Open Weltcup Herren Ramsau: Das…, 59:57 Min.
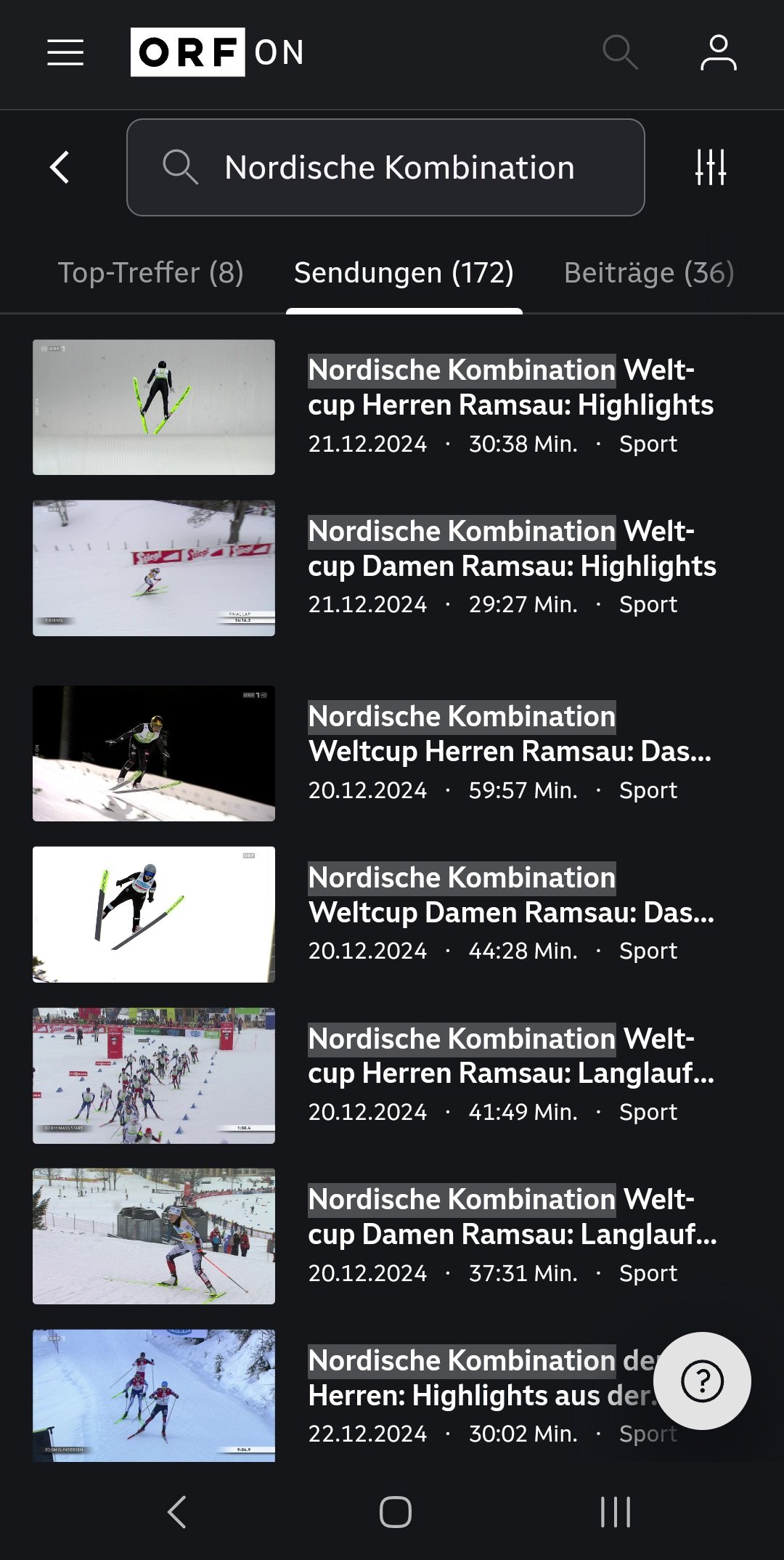The height and width of the screenshot is (1560, 784). (392, 753)
